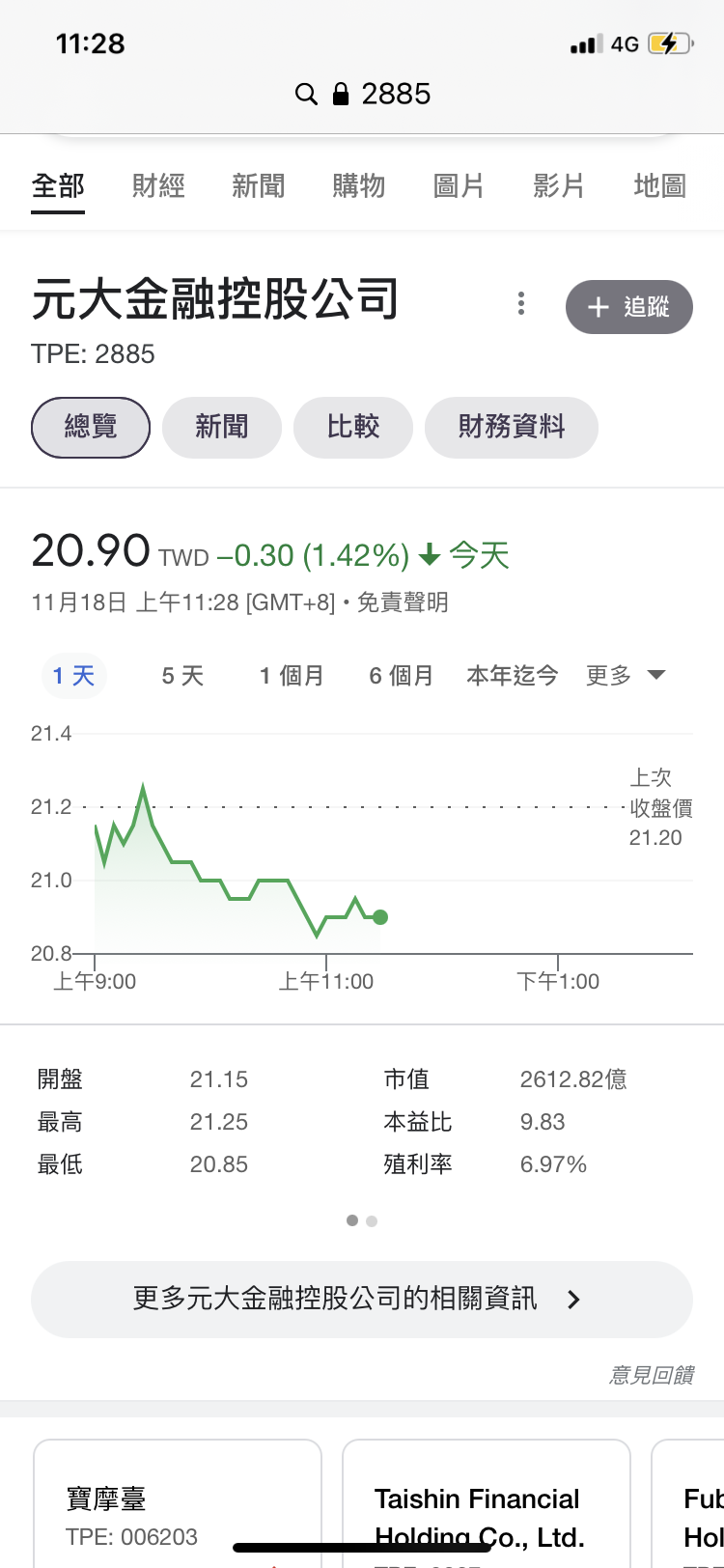Switch chart range to 5 天
The width and height of the screenshot is (724, 1568).
[x=182, y=676]
